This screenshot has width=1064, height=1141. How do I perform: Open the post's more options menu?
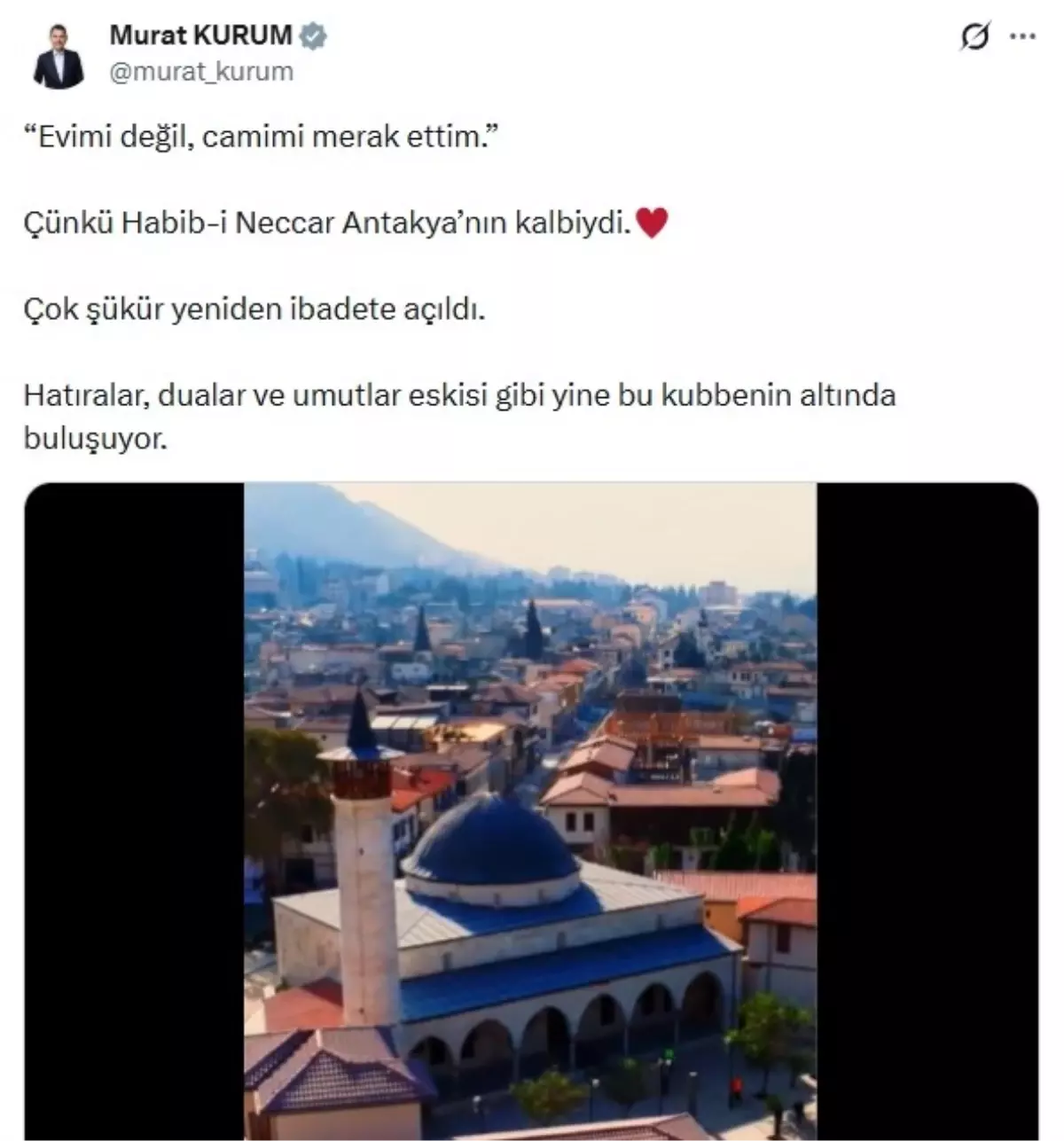point(1022,37)
